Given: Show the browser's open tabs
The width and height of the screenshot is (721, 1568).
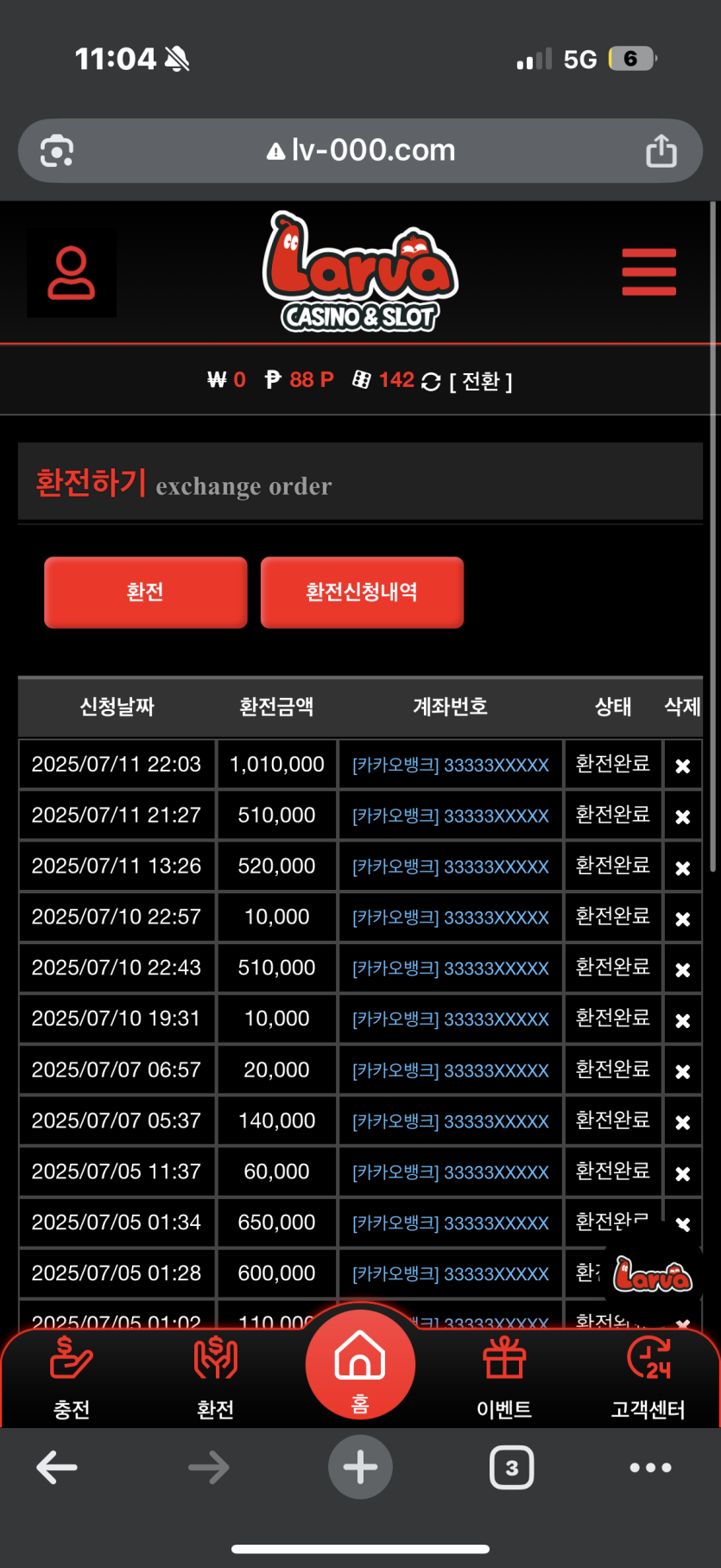Looking at the screenshot, I should (512, 1467).
